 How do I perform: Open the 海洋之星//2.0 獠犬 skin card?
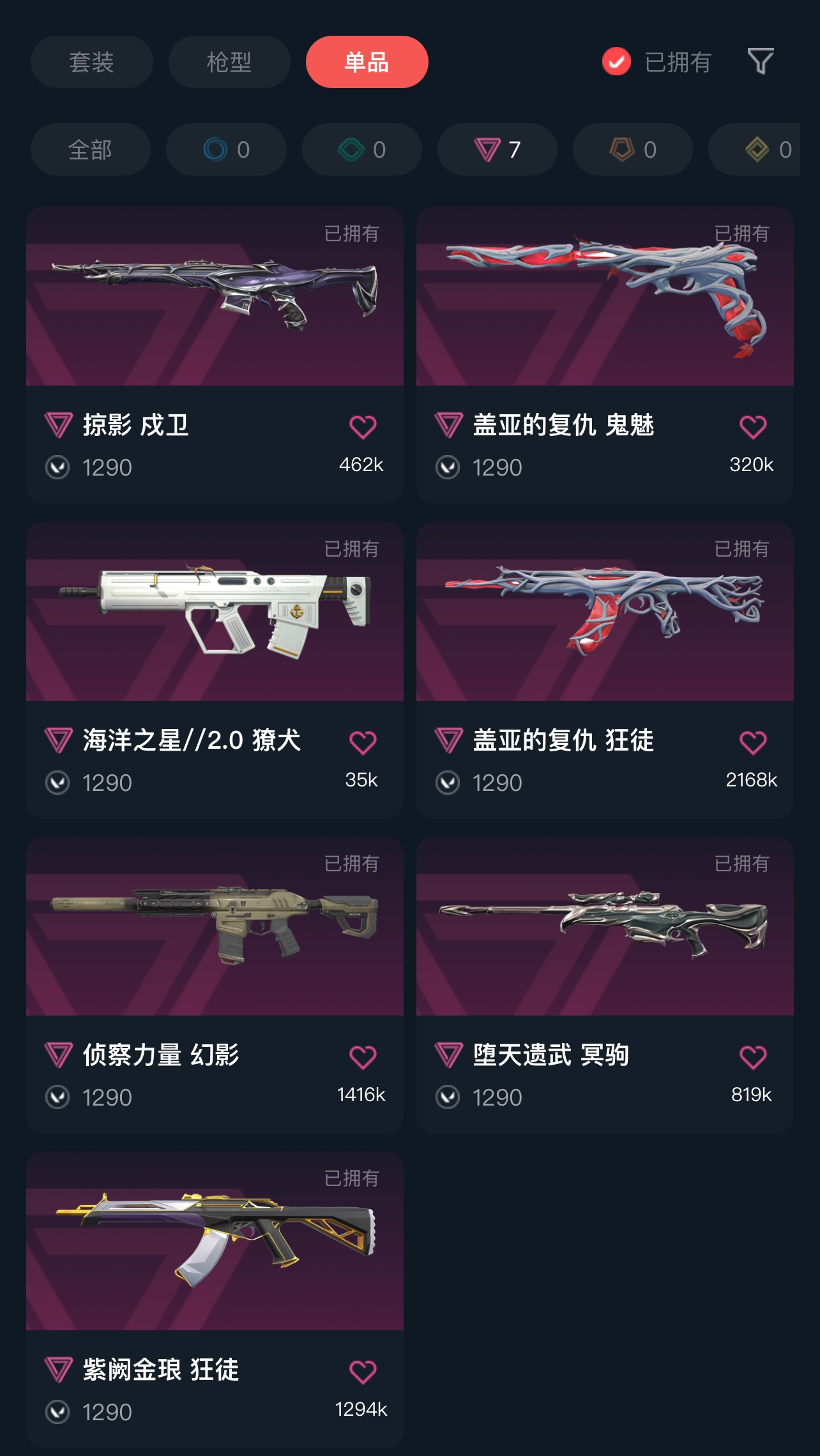[215, 612]
